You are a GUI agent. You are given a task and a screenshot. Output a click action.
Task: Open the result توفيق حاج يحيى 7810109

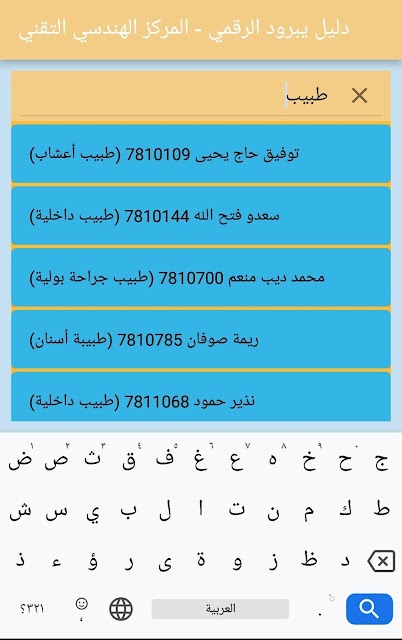pos(201,154)
